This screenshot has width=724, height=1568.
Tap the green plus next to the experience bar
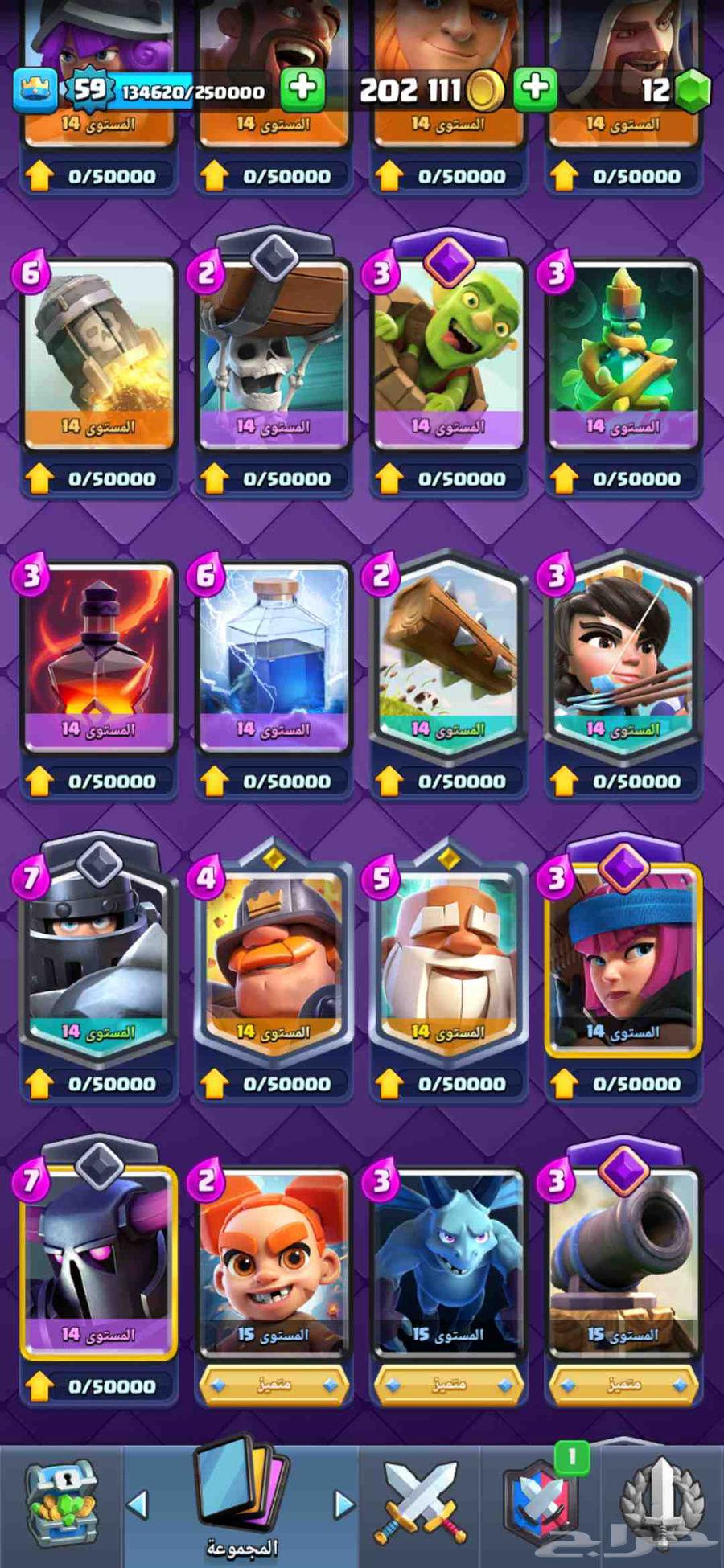pyautogui.click(x=302, y=88)
